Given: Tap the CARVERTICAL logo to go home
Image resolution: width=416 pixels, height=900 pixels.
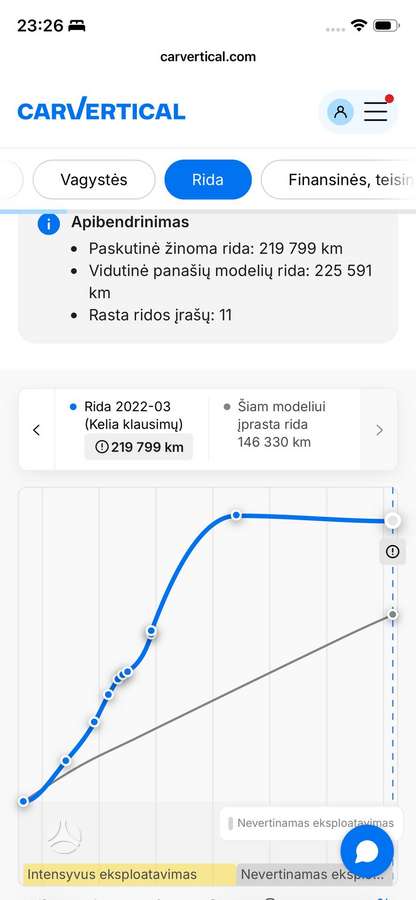Looking at the screenshot, I should 102,109.
